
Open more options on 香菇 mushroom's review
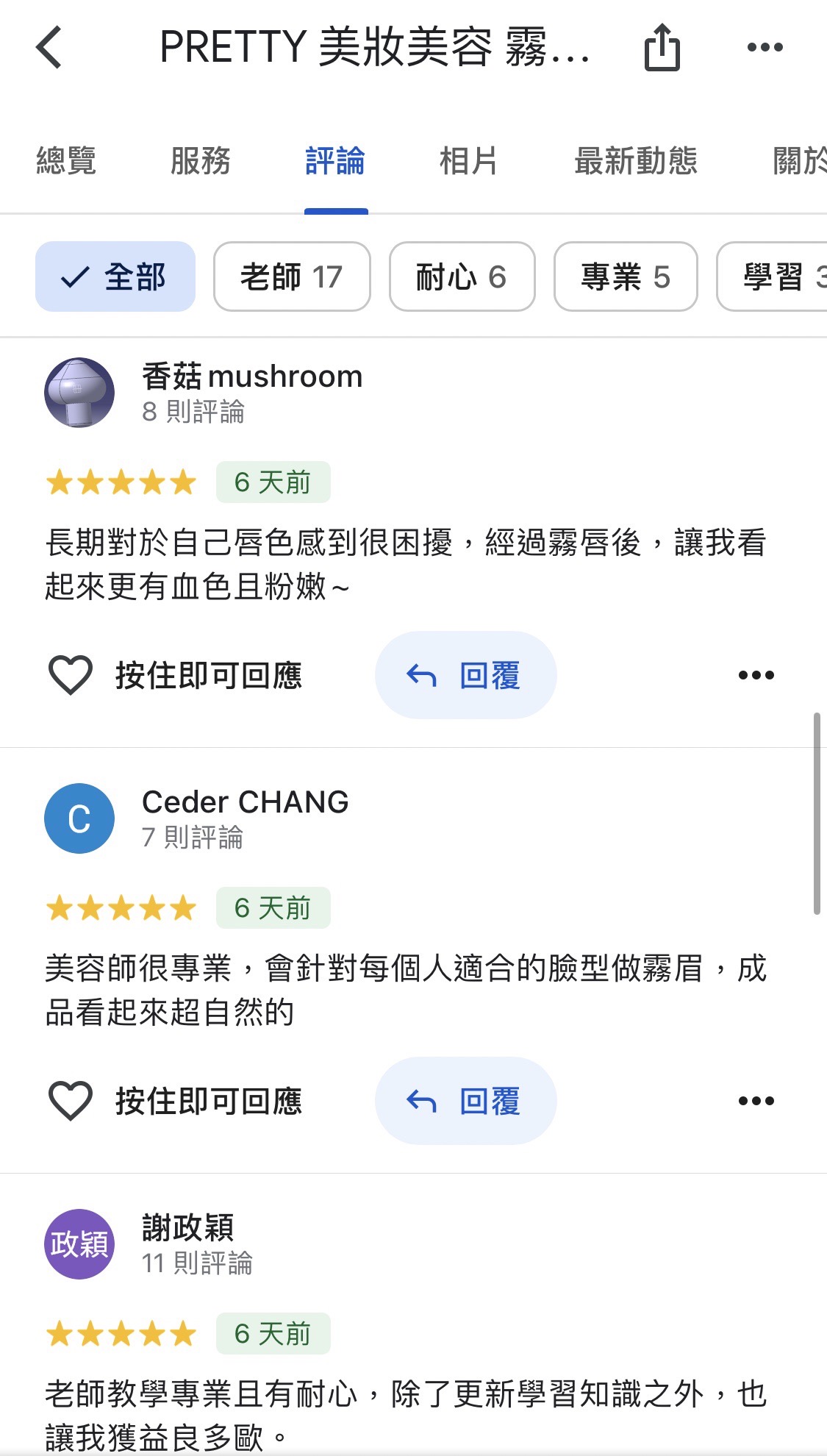click(x=756, y=674)
